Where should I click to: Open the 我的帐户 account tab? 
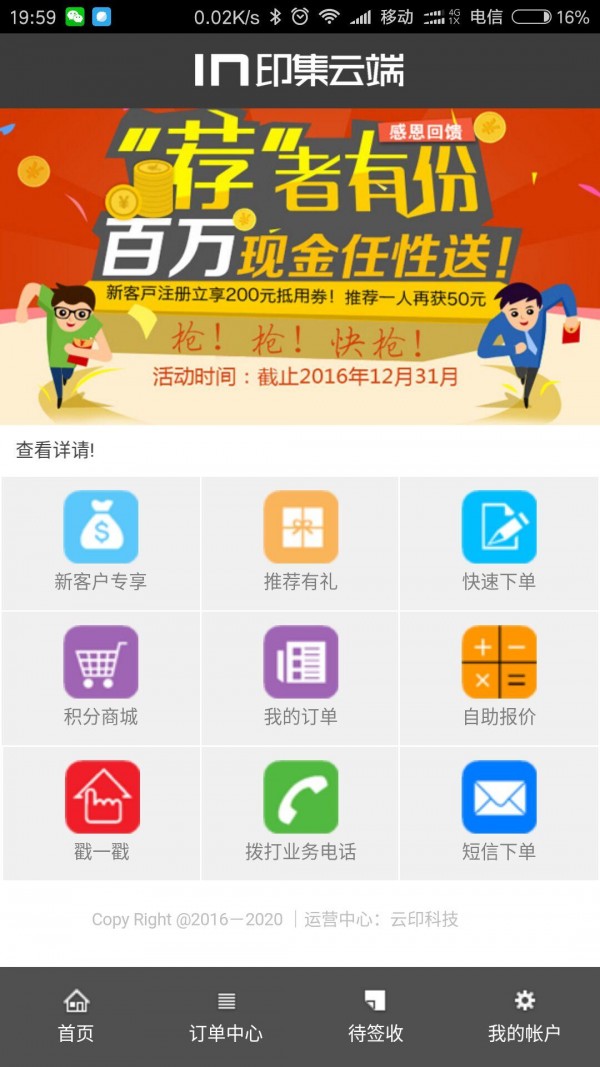(x=524, y=1016)
